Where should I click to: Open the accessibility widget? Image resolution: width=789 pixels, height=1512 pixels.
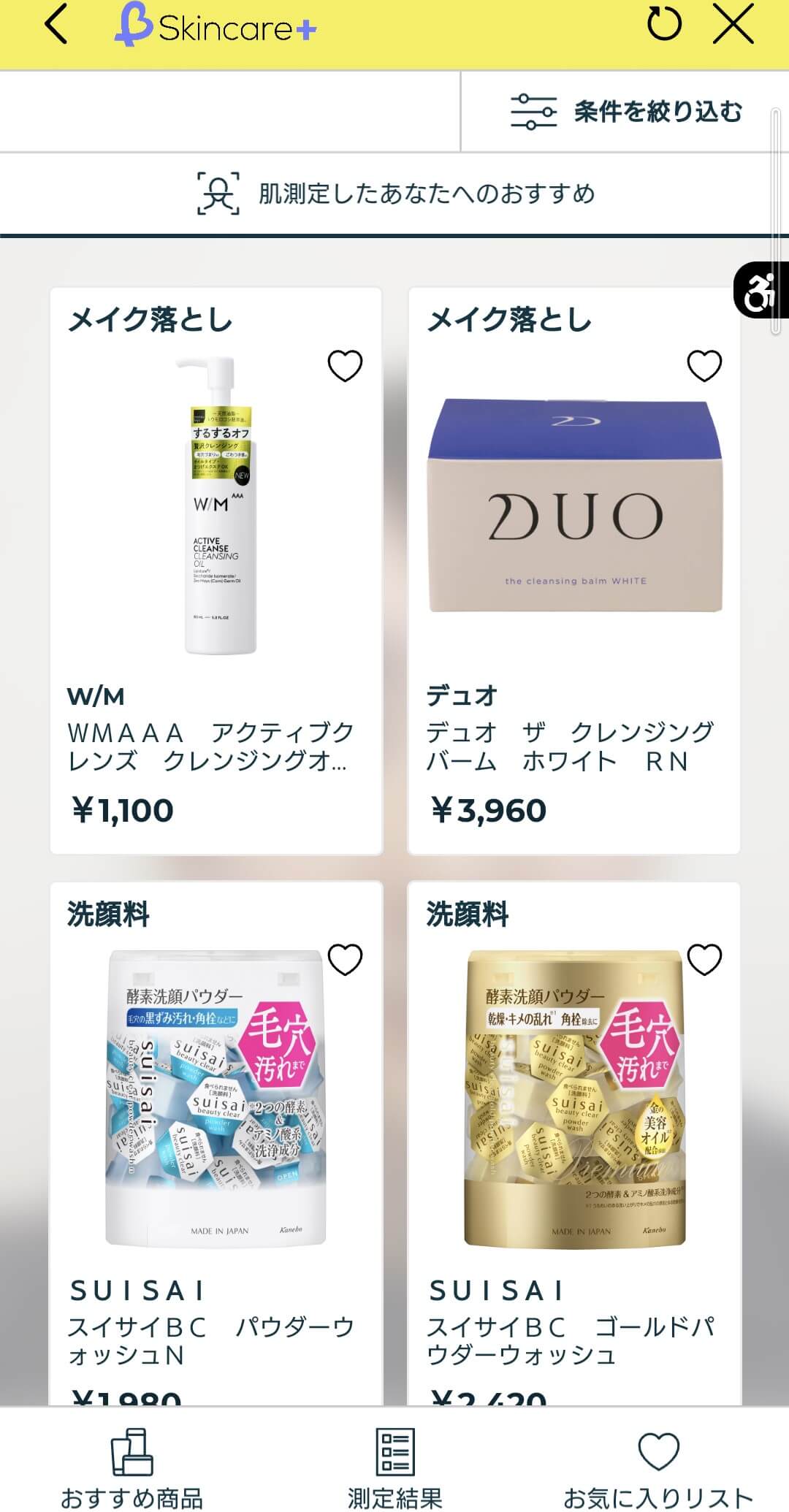[x=761, y=290]
